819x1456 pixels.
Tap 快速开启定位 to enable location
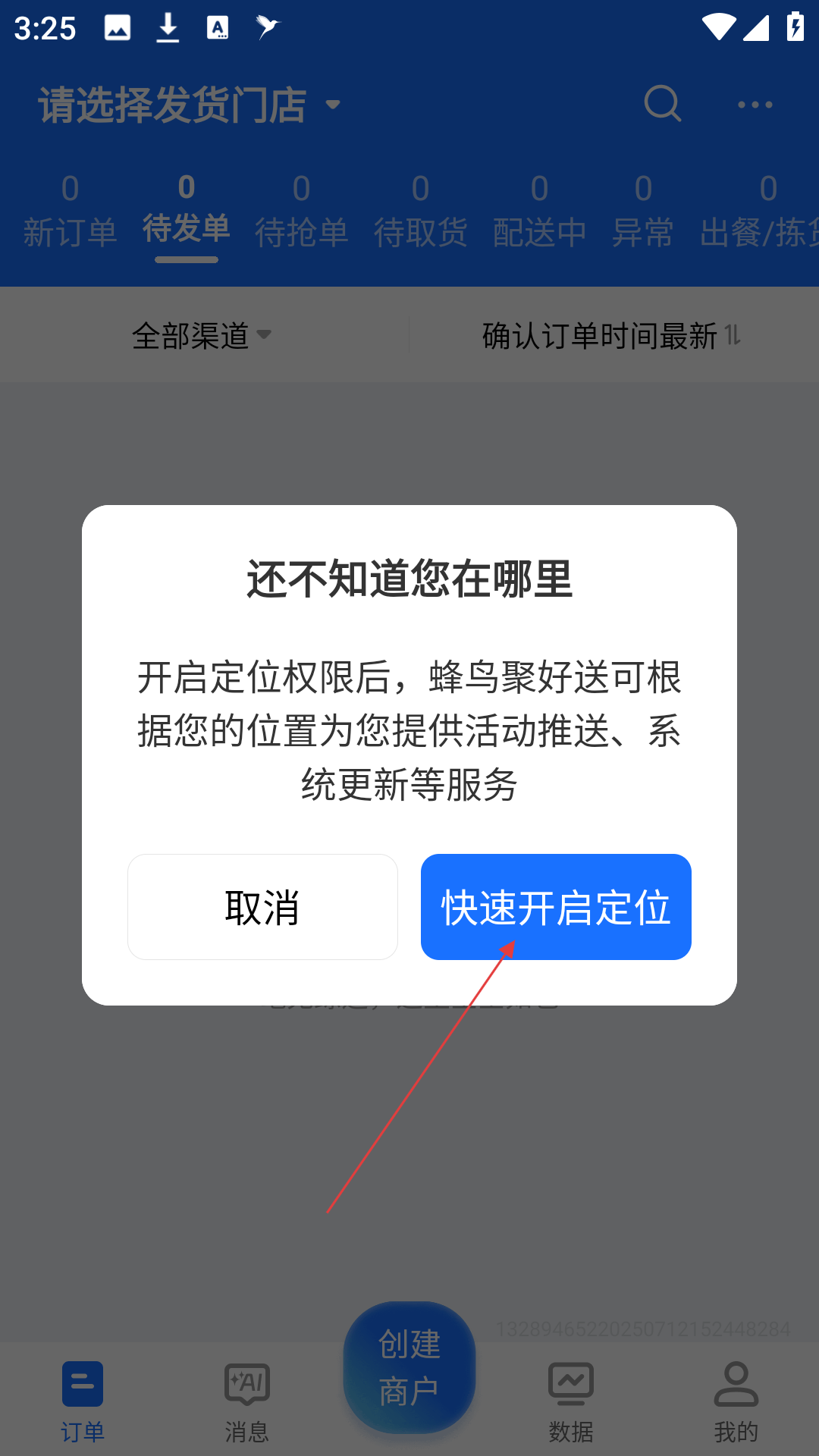(556, 906)
